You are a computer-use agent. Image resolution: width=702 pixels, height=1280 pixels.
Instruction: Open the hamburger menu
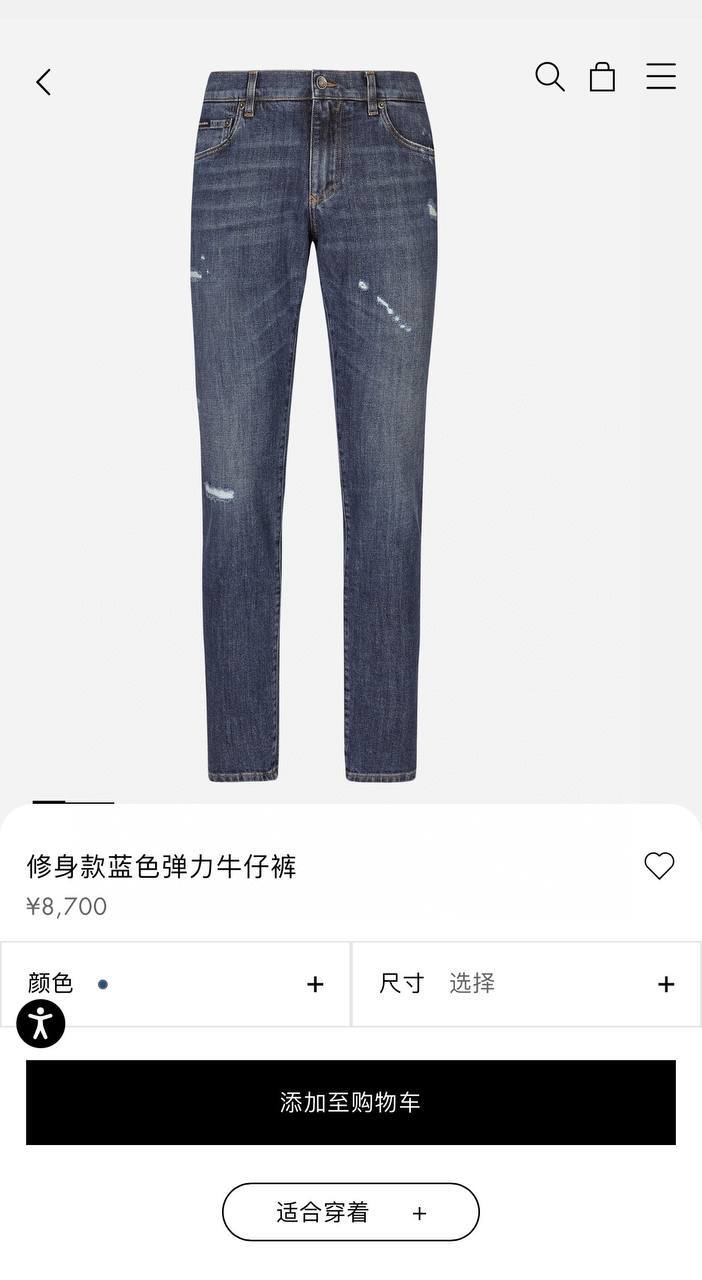pos(660,77)
